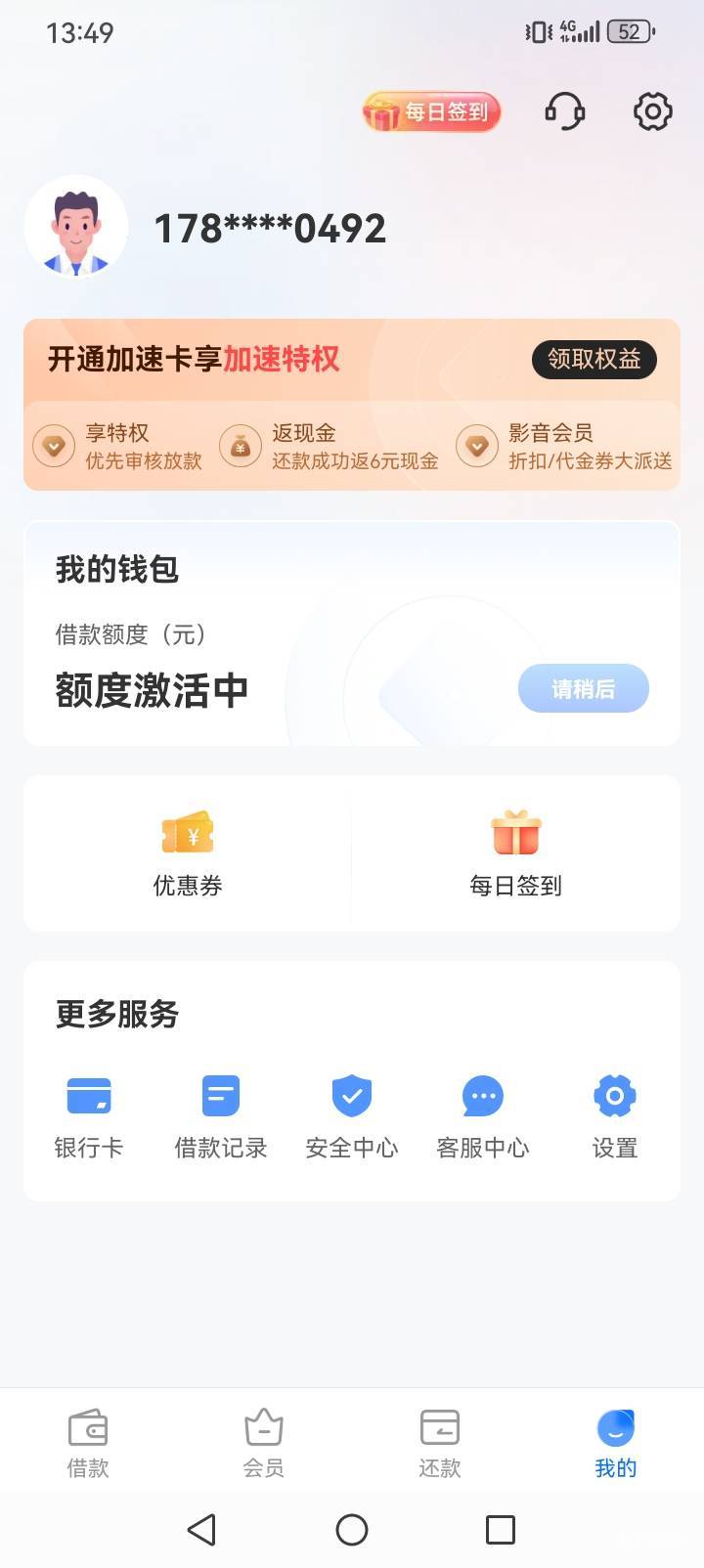
Task: Switch to the 会员 tab
Action: click(x=264, y=1442)
